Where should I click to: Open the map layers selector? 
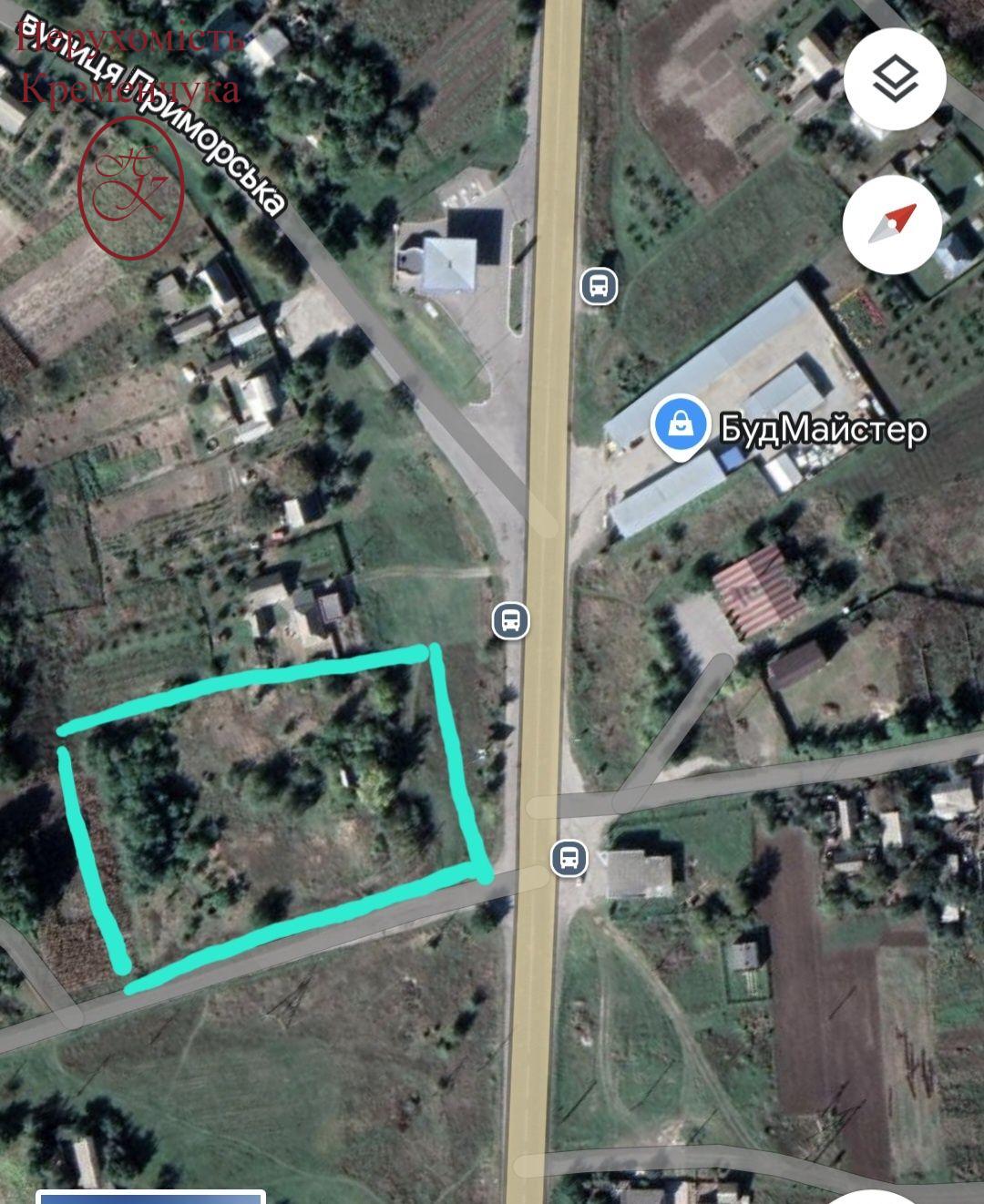(895, 80)
